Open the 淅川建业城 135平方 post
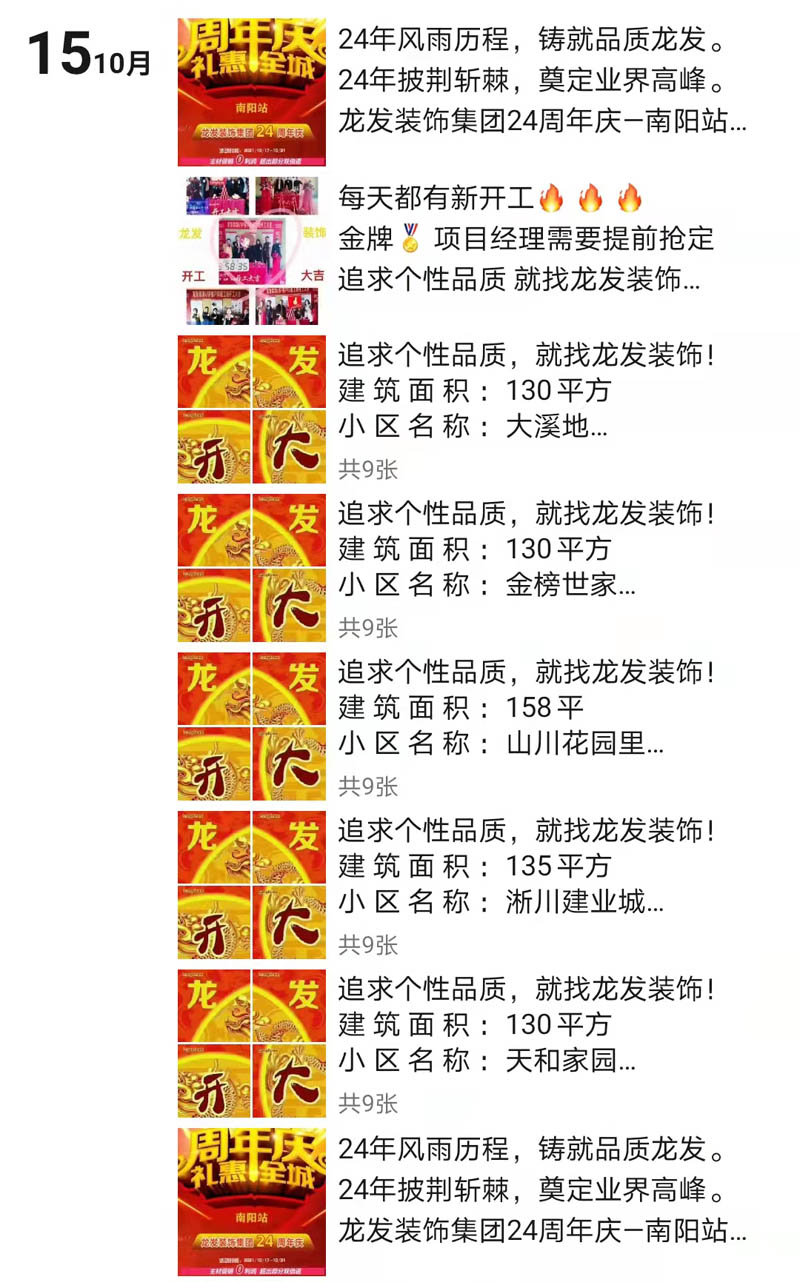800x1282 pixels. [x=527, y=866]
